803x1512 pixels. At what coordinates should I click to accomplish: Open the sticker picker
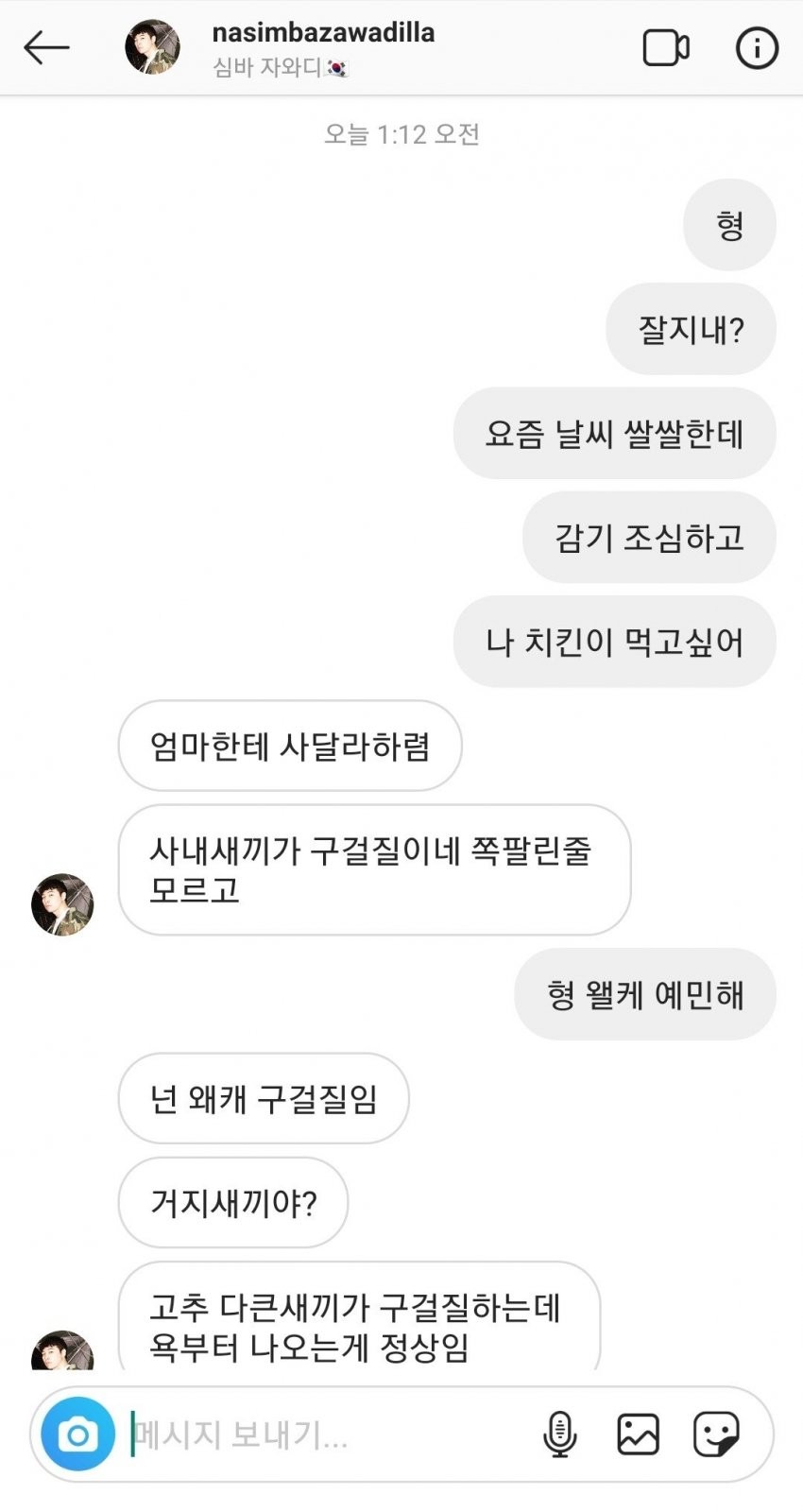tap(716, 1435)
